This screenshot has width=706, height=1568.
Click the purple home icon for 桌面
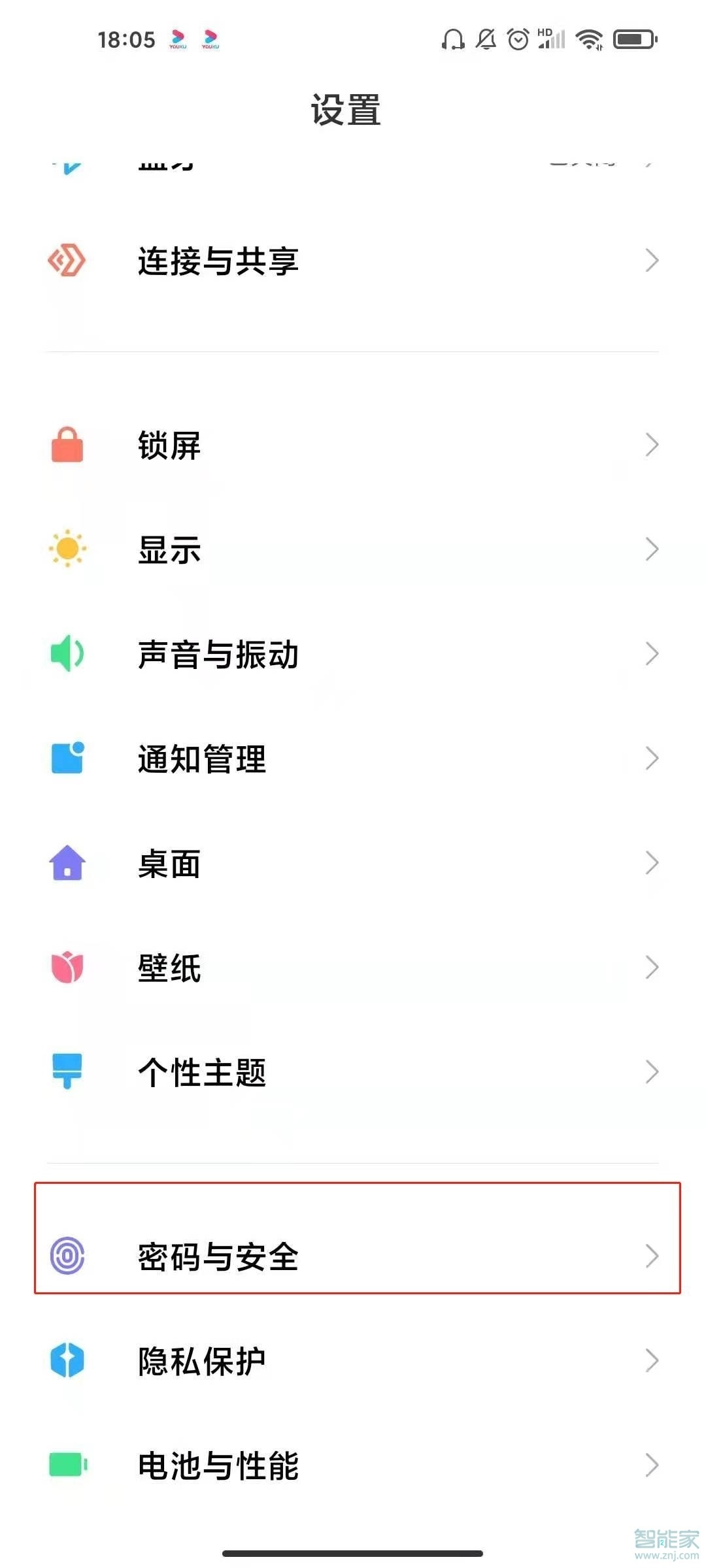[x=66, y=863]
